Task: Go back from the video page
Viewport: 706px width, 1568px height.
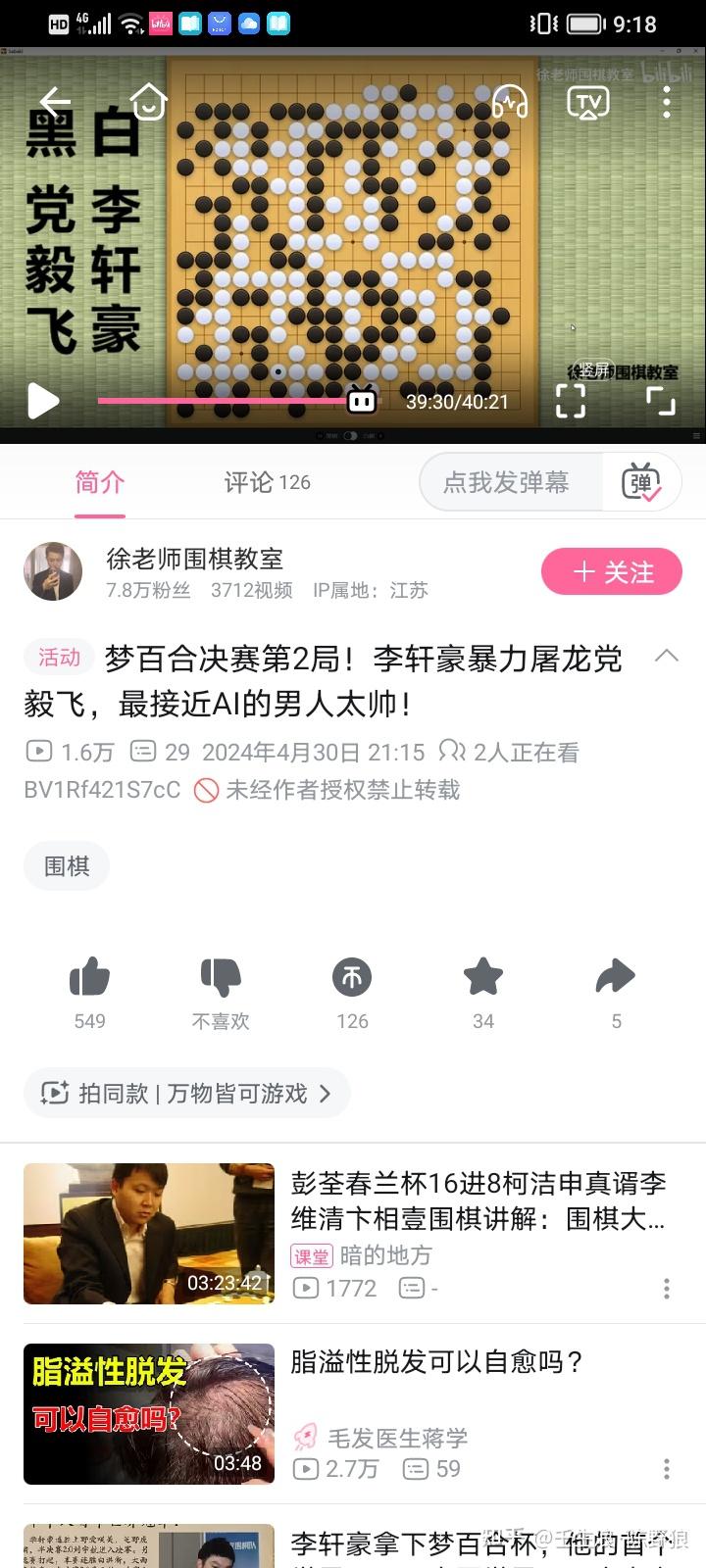Action: [x=55, y=101]
